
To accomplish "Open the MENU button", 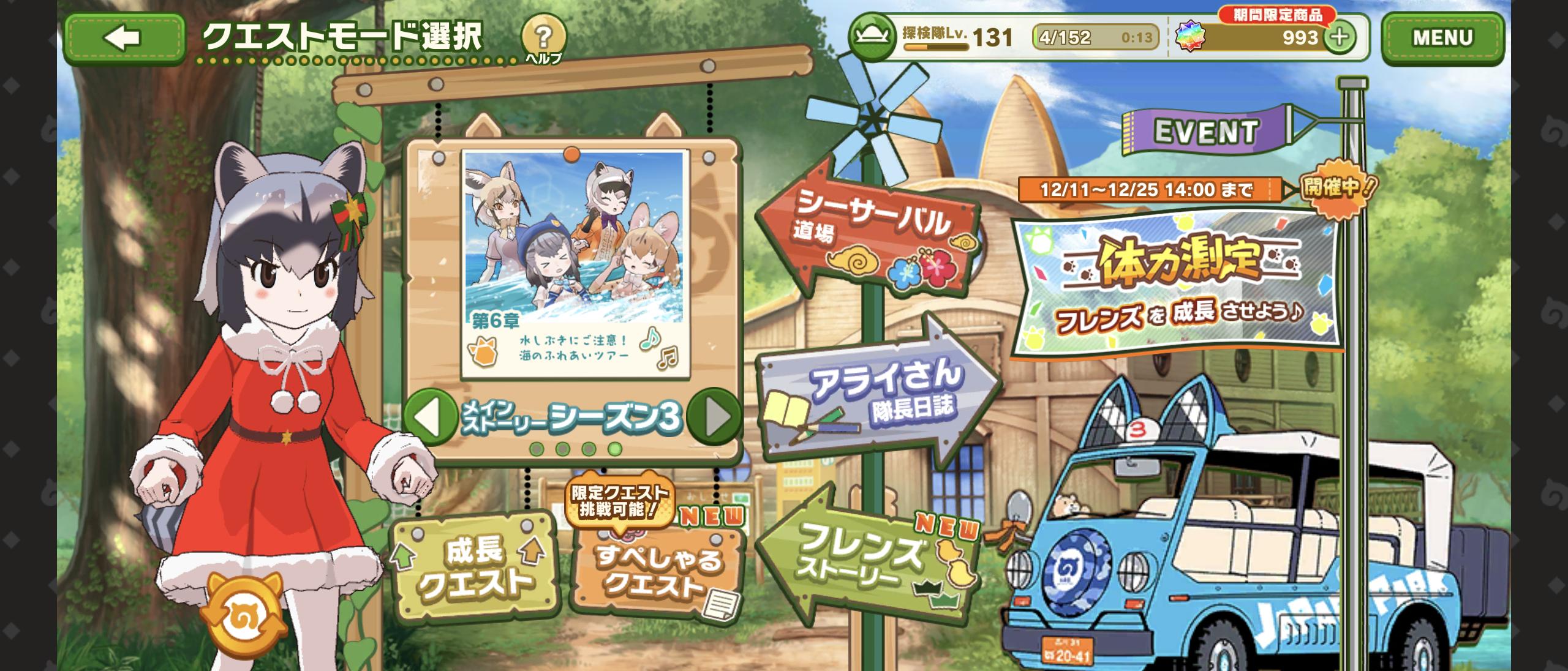I will pos(1442,39).
